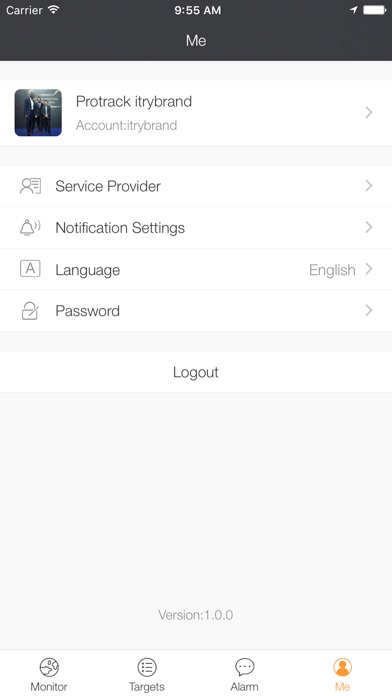Switch to the Monitor tab

tap(49, 674)
